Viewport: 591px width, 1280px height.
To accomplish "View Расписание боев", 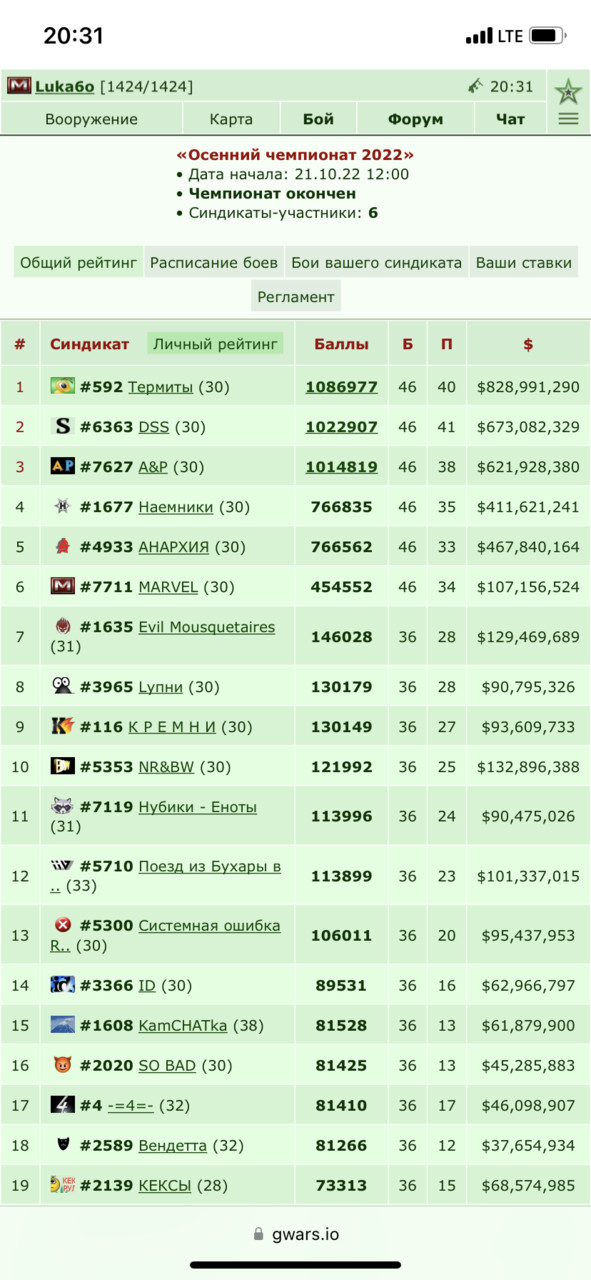I will click(x=214, y=263).
